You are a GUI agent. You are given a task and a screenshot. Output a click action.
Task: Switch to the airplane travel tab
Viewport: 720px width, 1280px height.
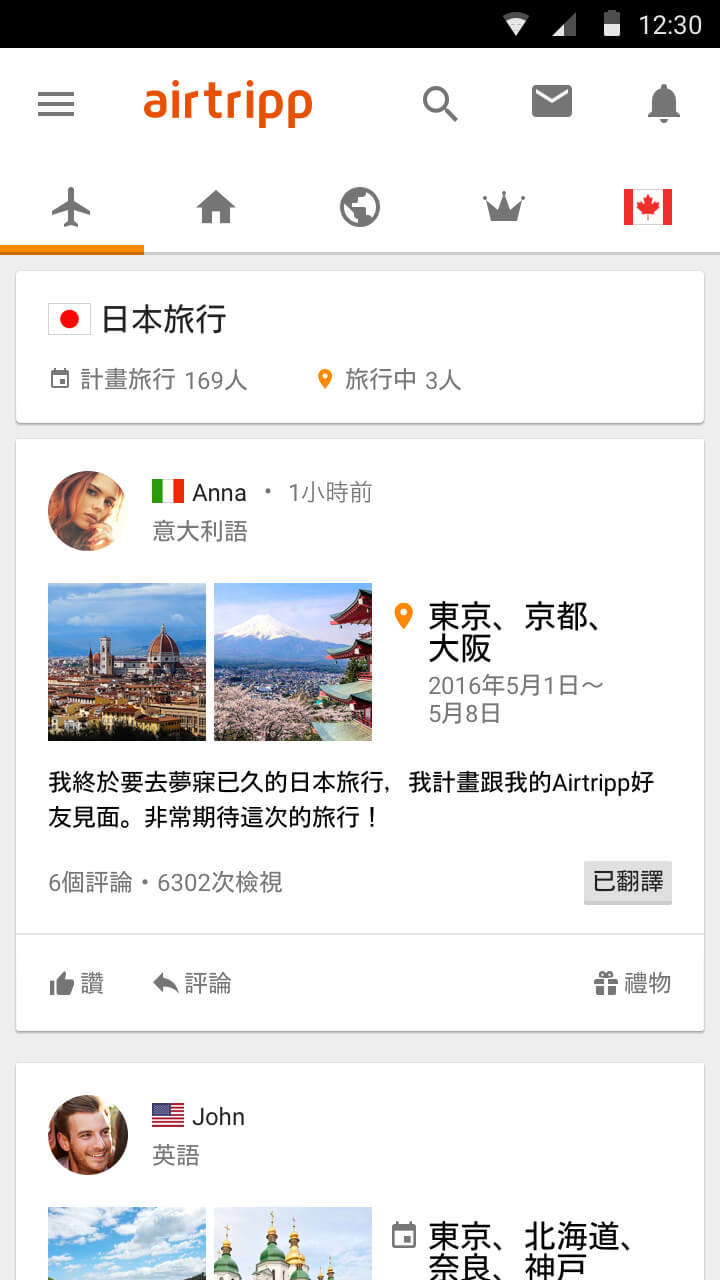pos(71,208)
